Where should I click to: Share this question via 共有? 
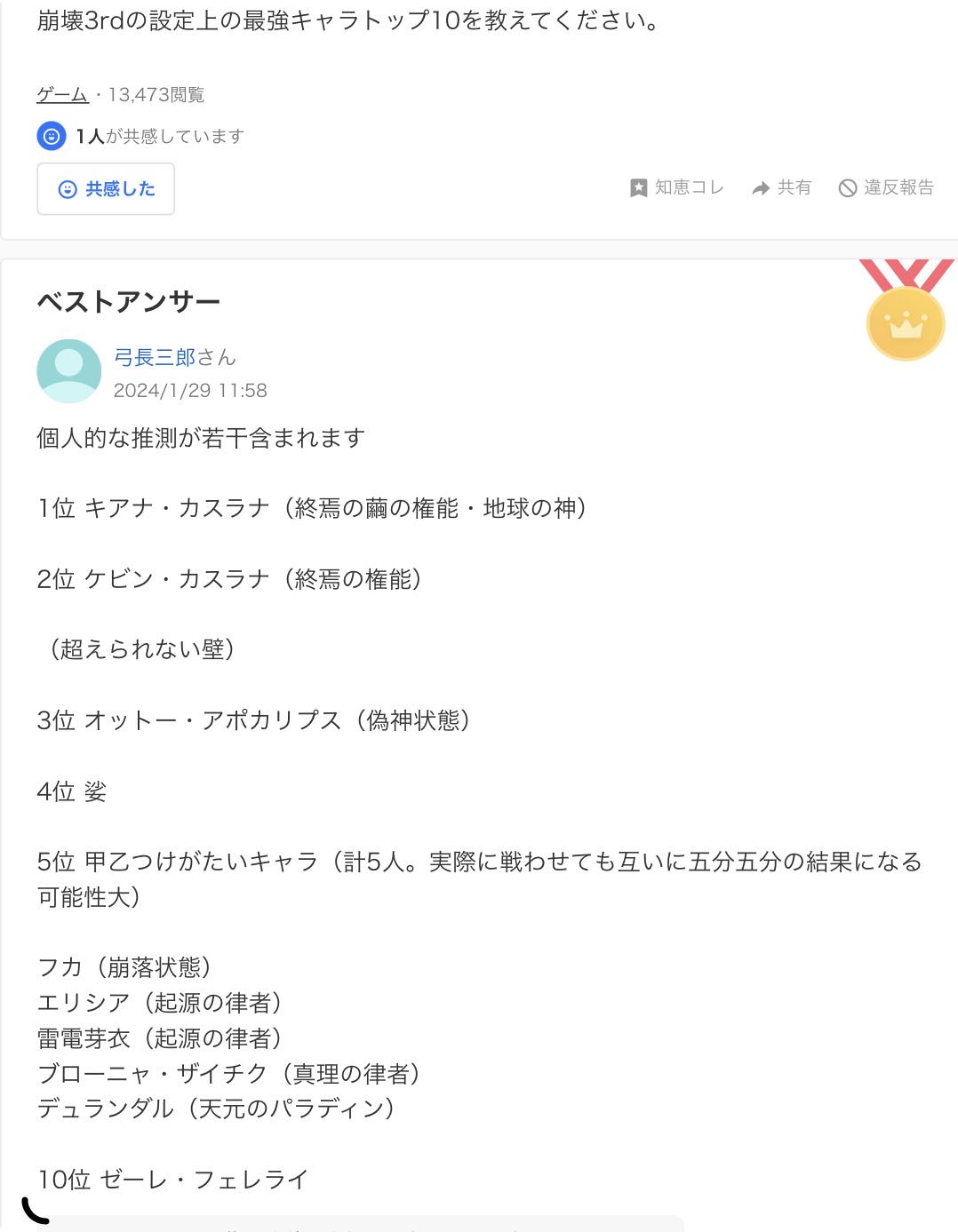pyautogui.click(x=782, y=187)
